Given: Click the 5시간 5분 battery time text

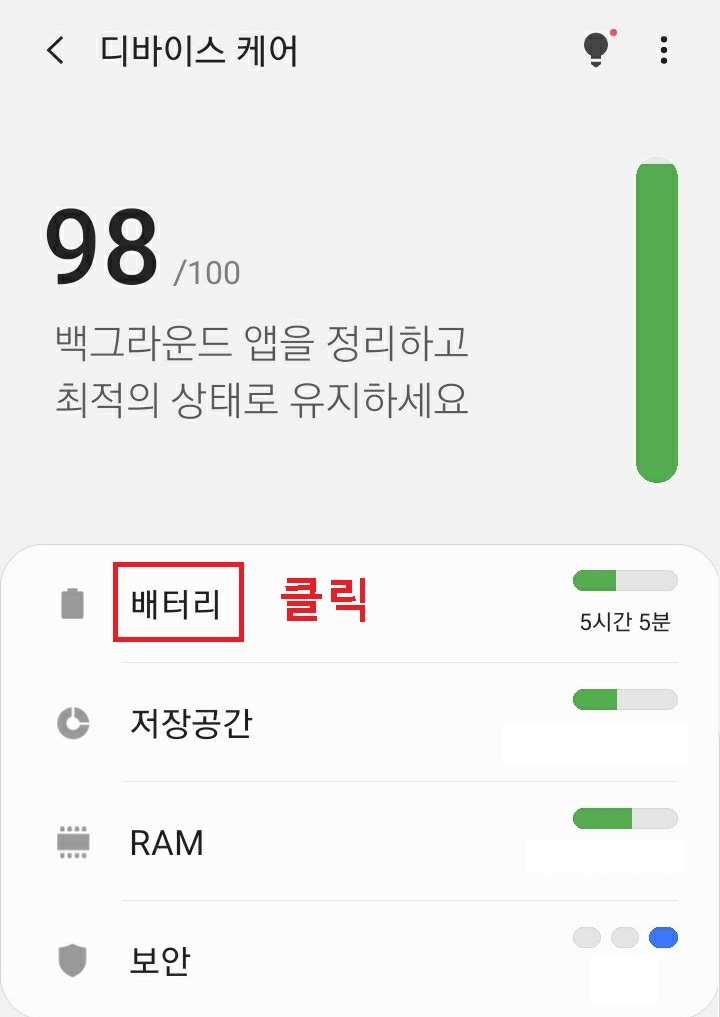Looking at the screenshot, I should tap(622, 622).
